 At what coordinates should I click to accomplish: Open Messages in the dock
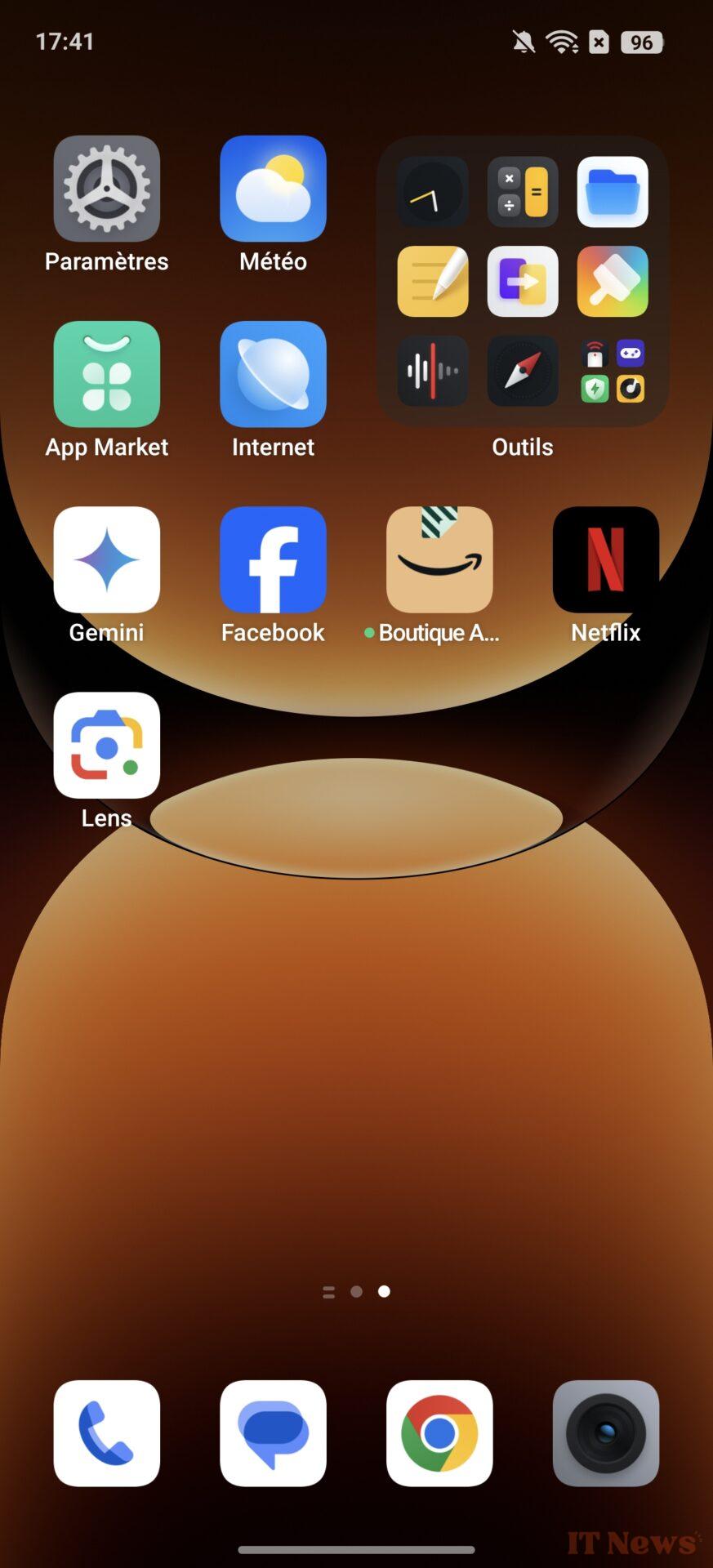pyautogui.click(x=273, y=1433)
